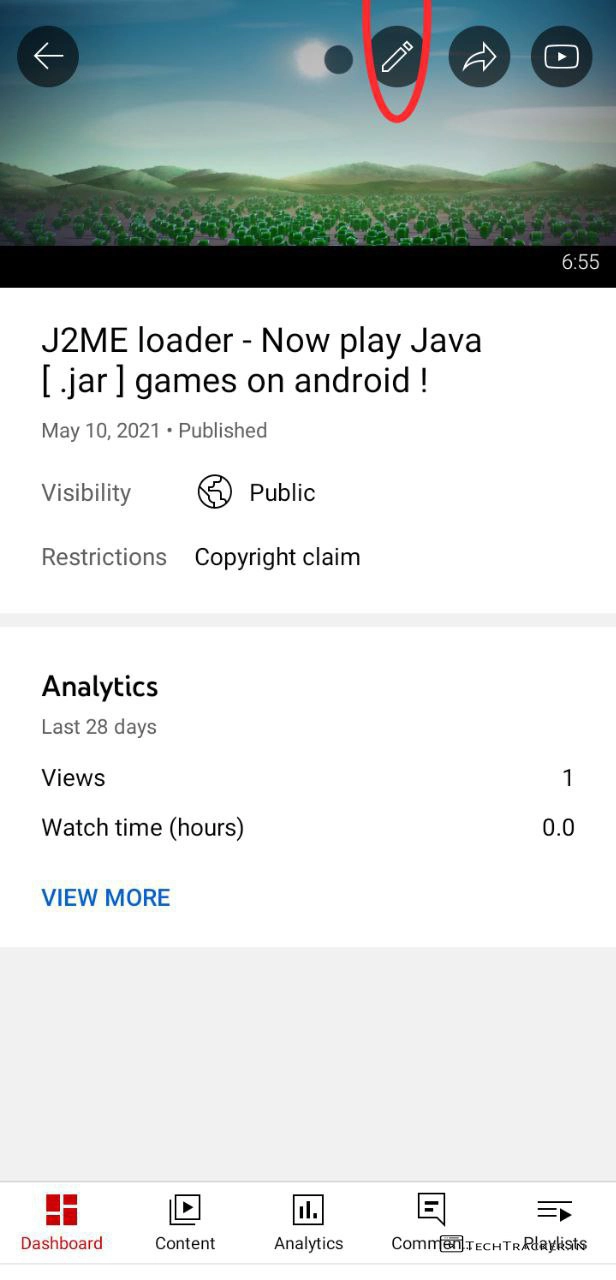Open the Analytics tab
616x1280 pixels.
click(308, 1223)
